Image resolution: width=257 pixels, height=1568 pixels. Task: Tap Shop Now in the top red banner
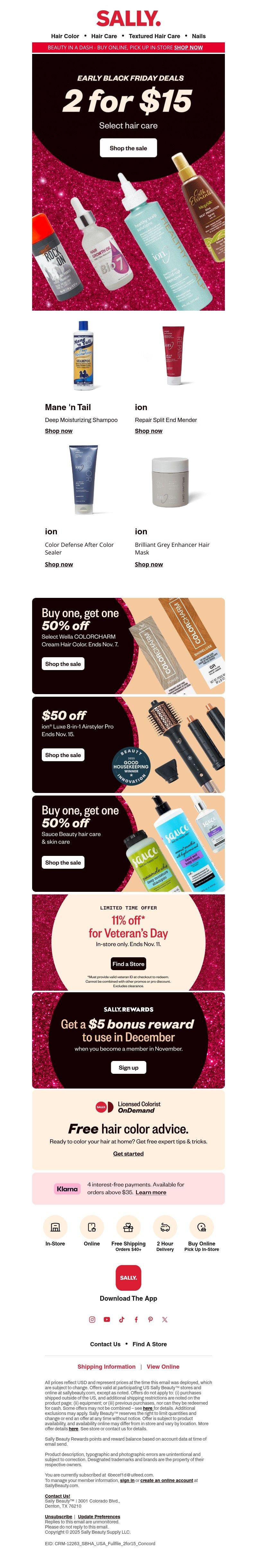188,47
